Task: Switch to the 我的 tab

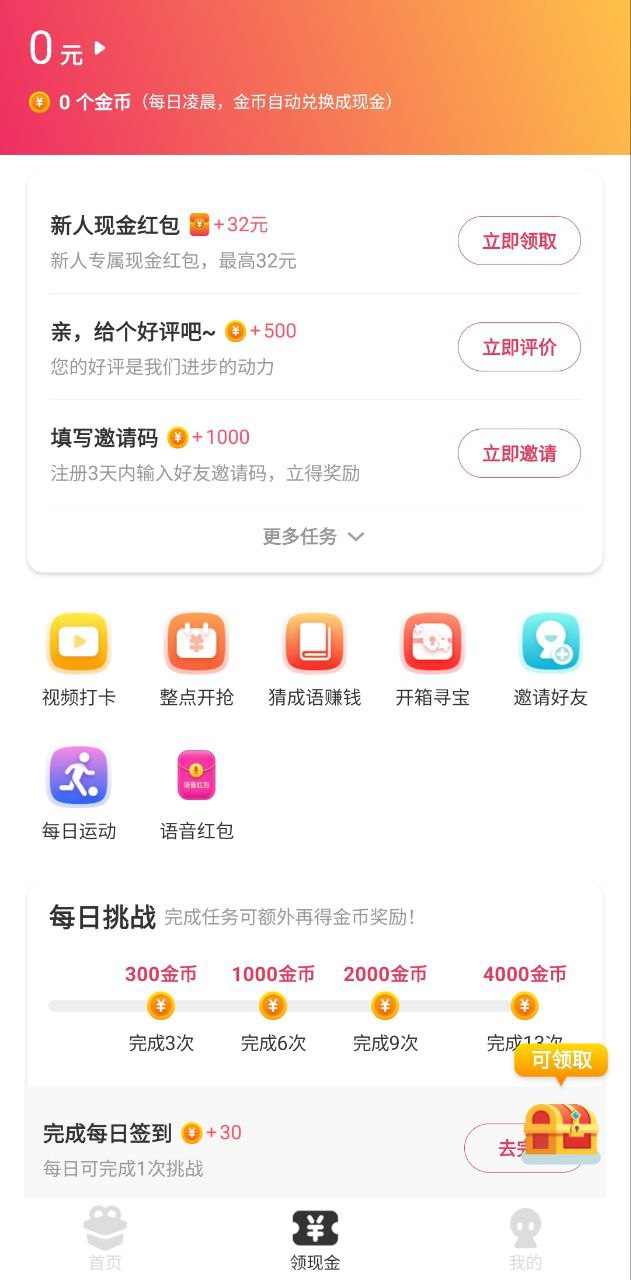Action: pos(525,1238)
